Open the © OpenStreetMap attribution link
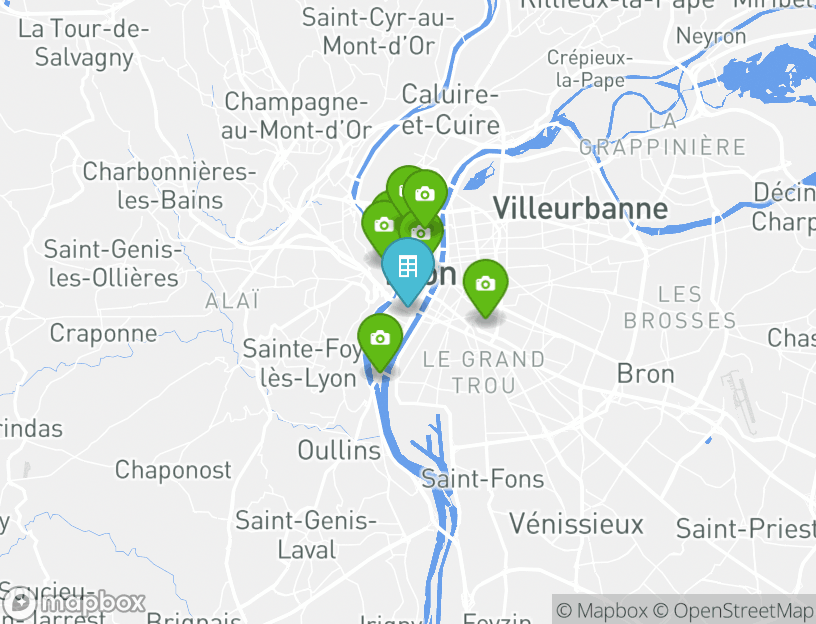Image resolution: width=816 pixels, height=624 pixels. pos(733,610)
